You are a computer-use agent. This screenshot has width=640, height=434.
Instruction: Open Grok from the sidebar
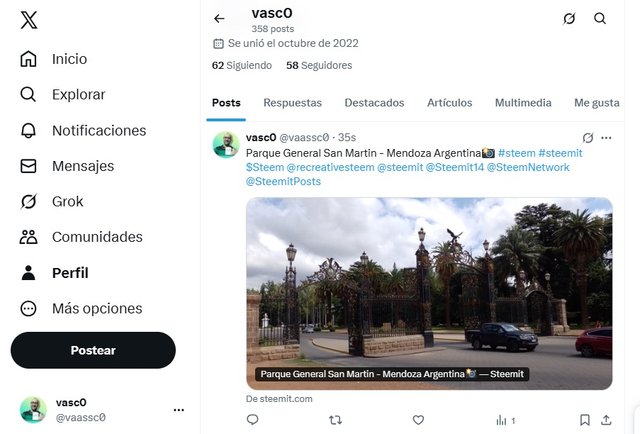pos(67,202)
